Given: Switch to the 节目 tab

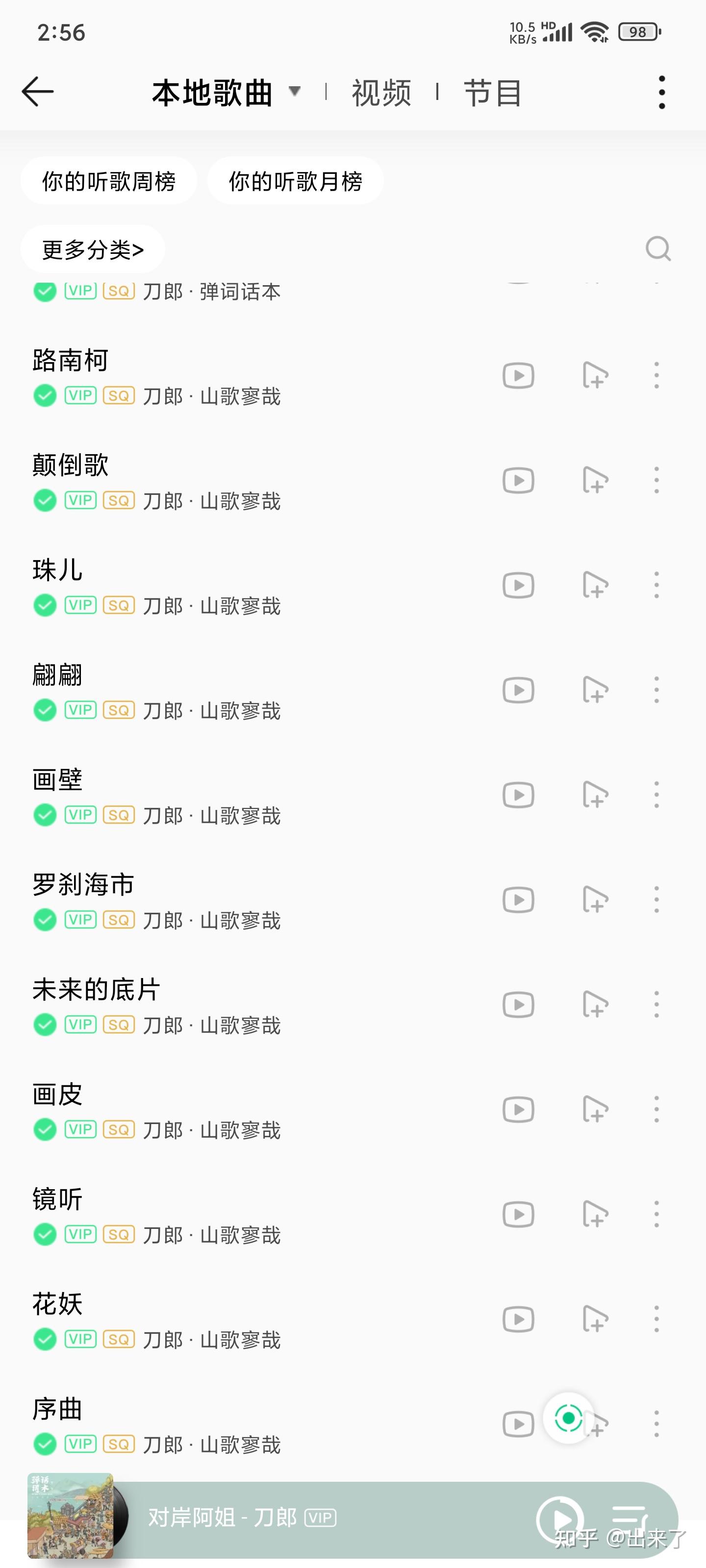Looking at the screenshot, I should [x=492, y=92].
